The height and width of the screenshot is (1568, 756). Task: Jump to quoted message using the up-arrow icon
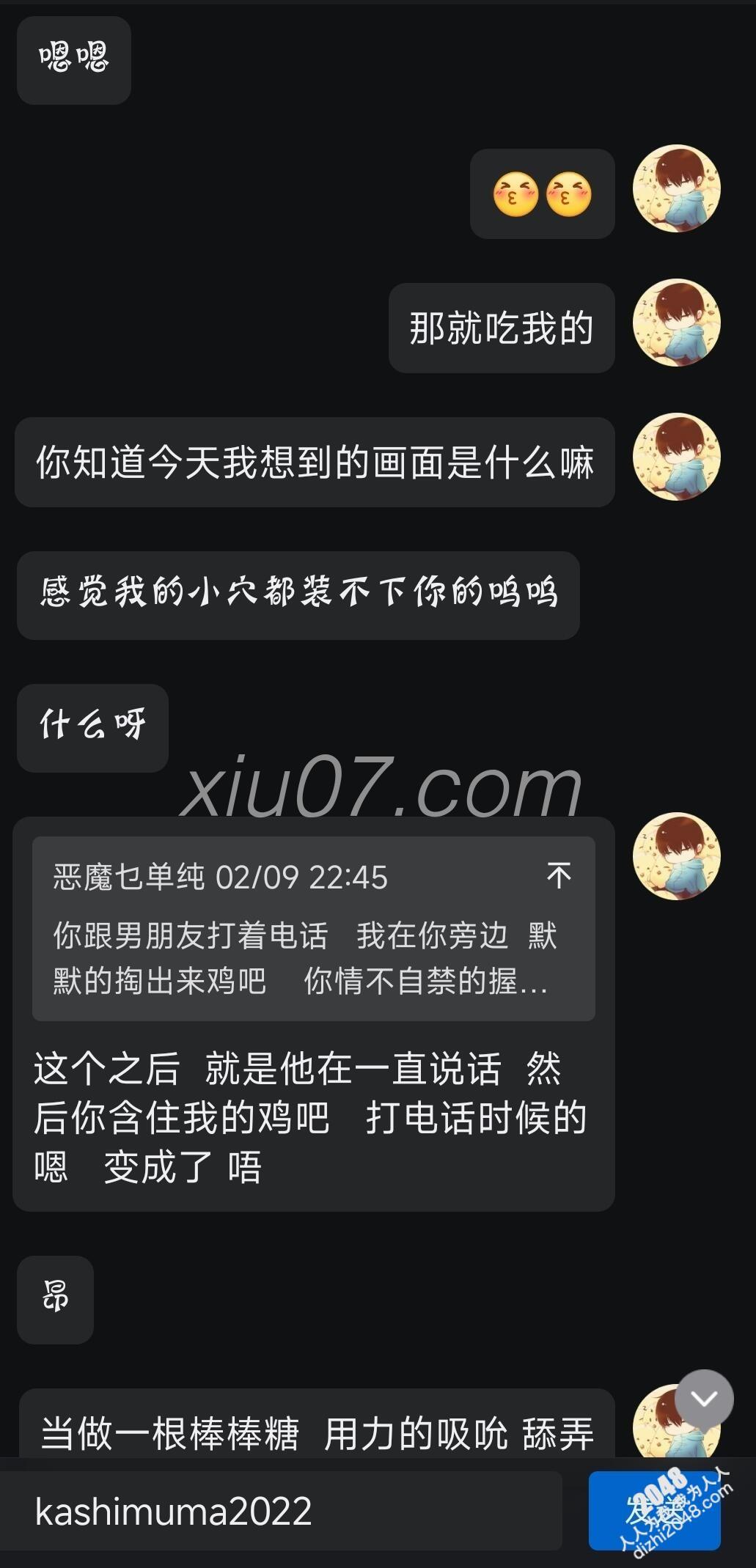559,875
